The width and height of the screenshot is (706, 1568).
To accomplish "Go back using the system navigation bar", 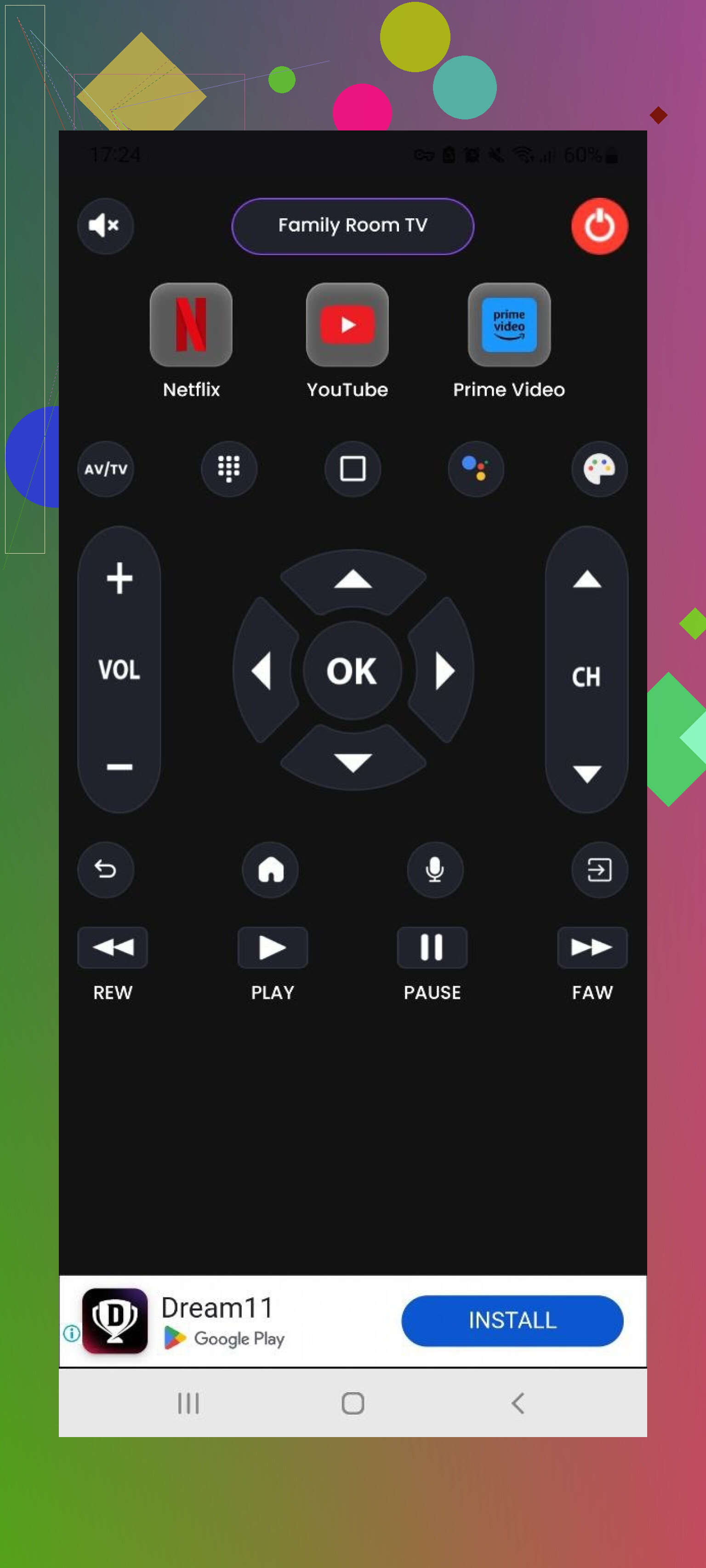I will click(x=517, y=1403).
